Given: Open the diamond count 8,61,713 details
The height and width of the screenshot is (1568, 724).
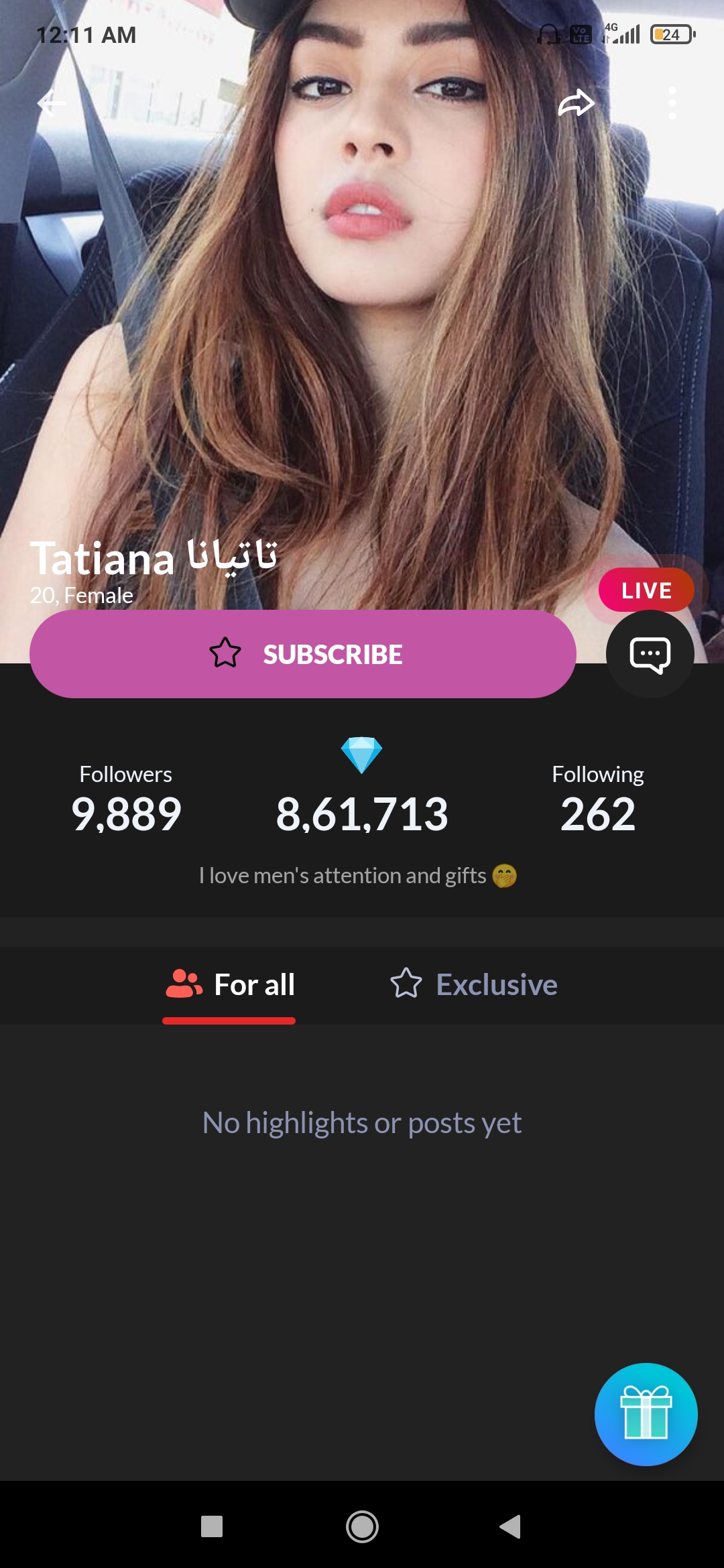Looking at the screenshot, I should pos(361,814).
